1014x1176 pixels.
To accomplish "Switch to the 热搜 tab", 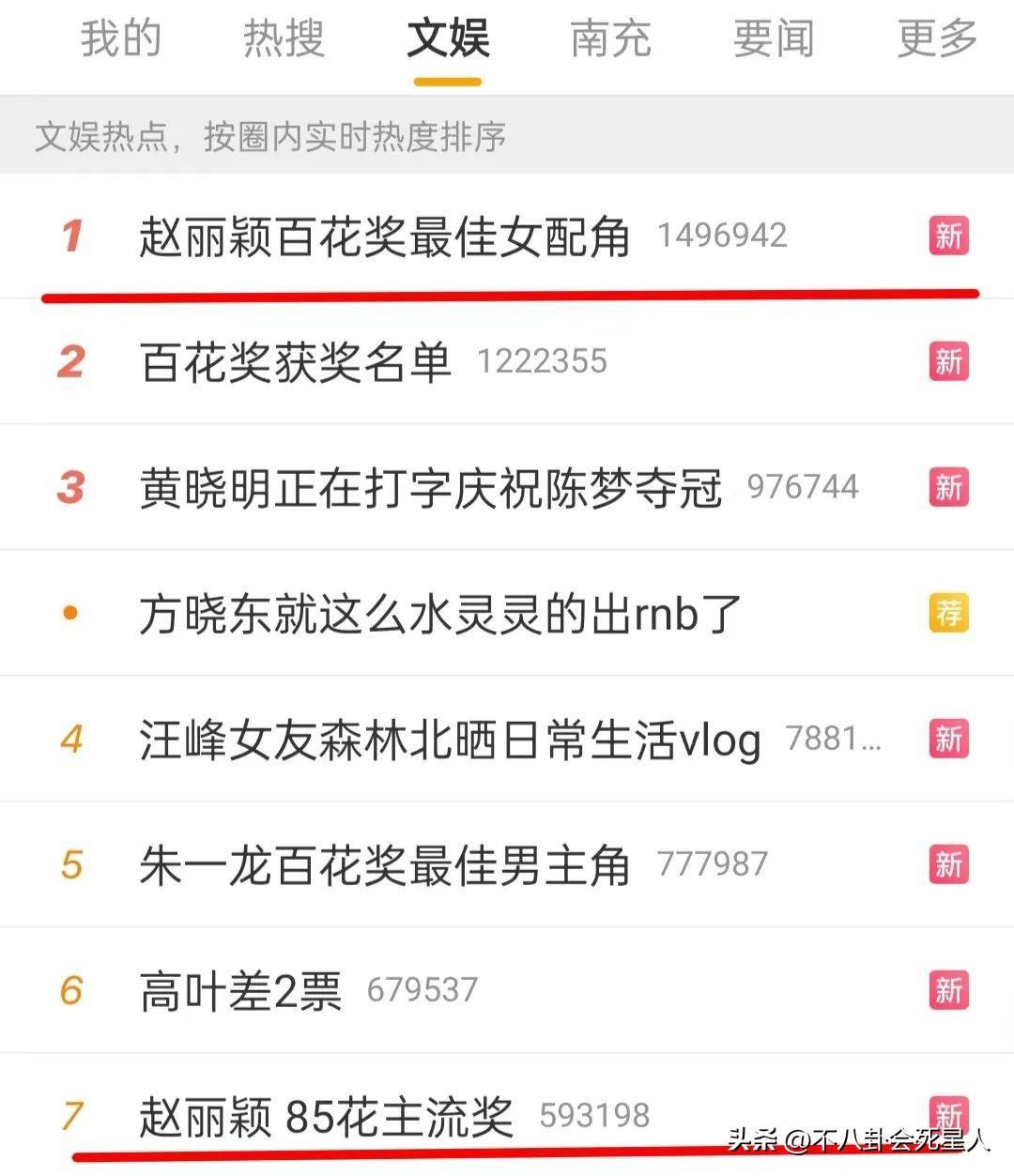I will pos(284,39).
